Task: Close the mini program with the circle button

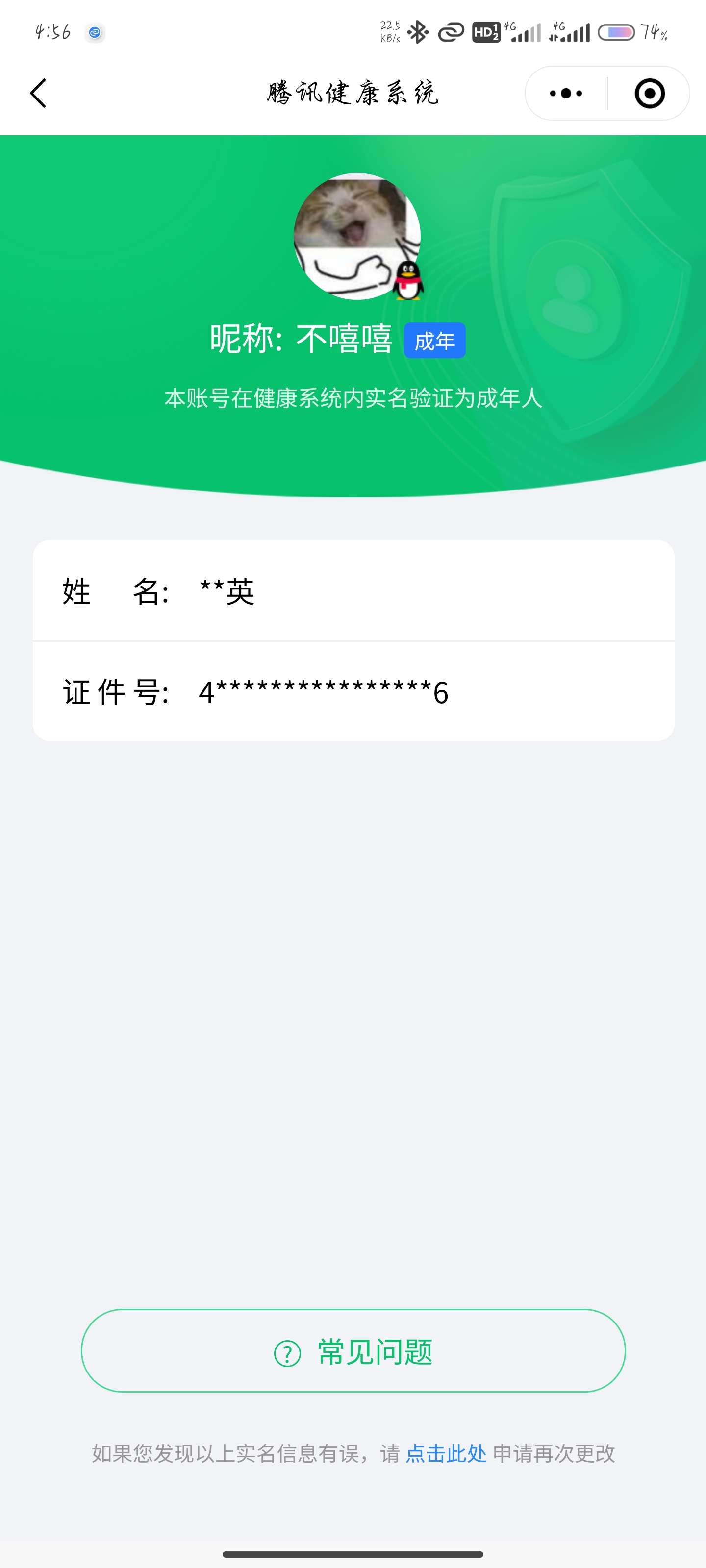Action: [649, 93]
